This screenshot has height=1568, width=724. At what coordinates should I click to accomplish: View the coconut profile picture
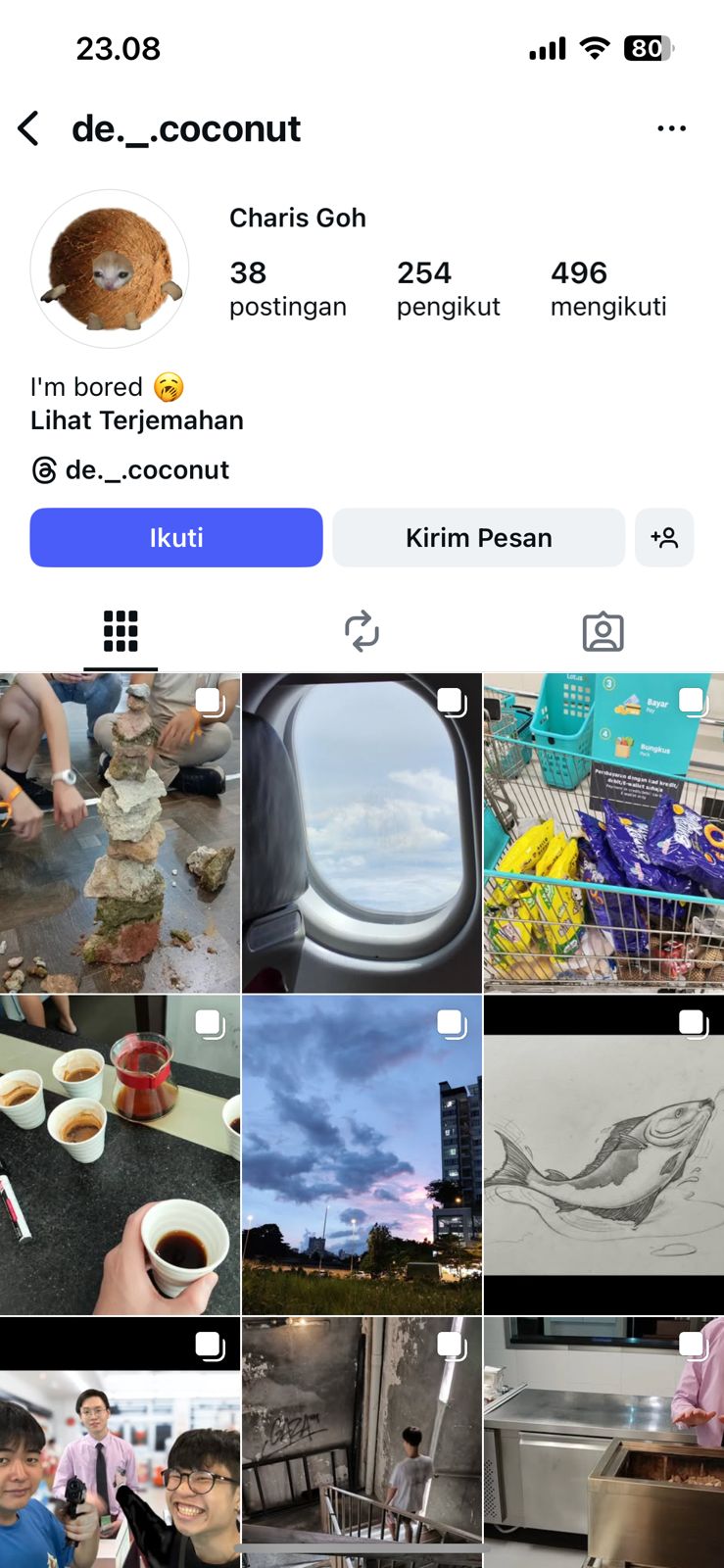click(110, 269)
